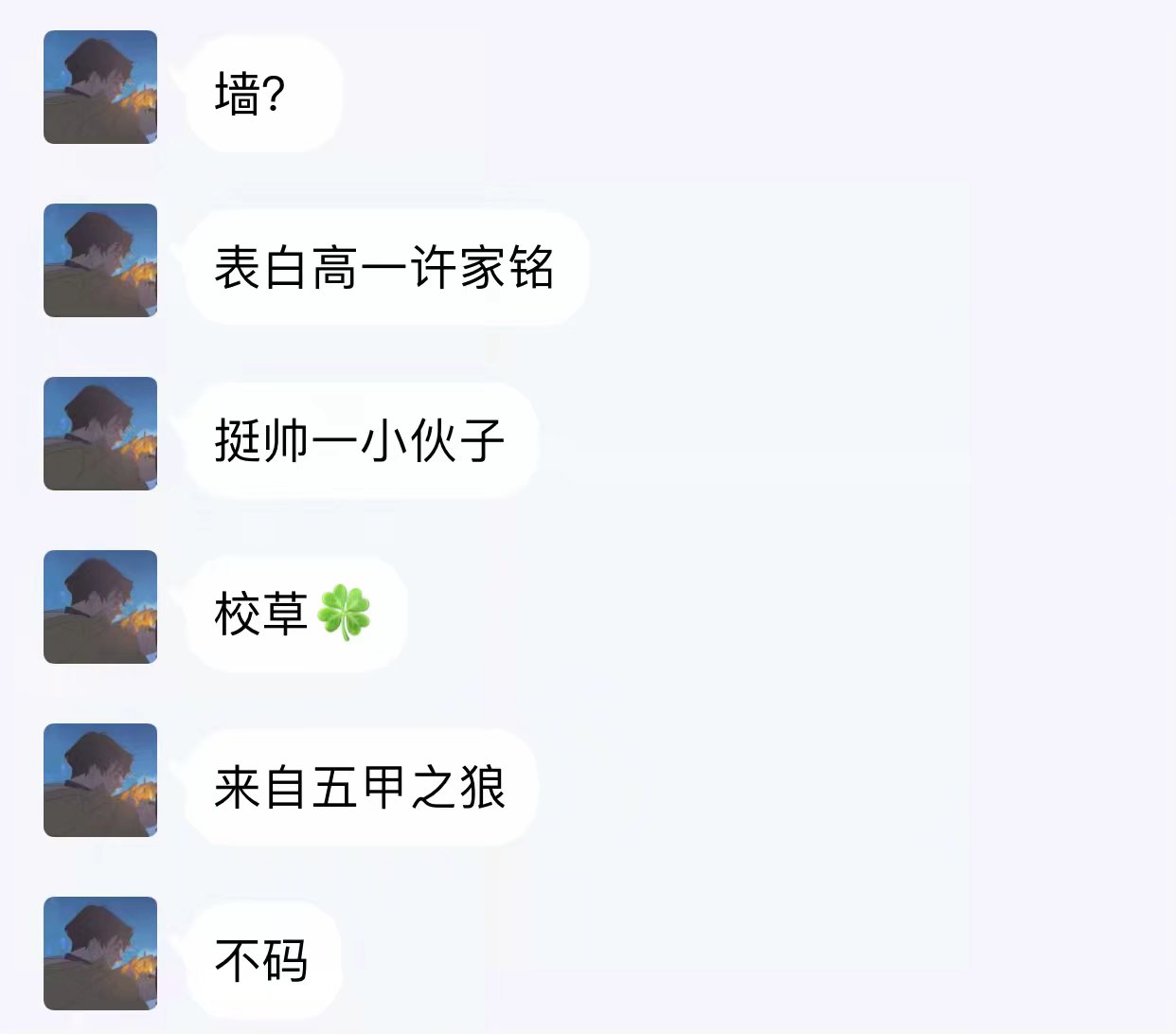
Task: Open sender's avatar beside the "墙?" message
Action: 100,87
